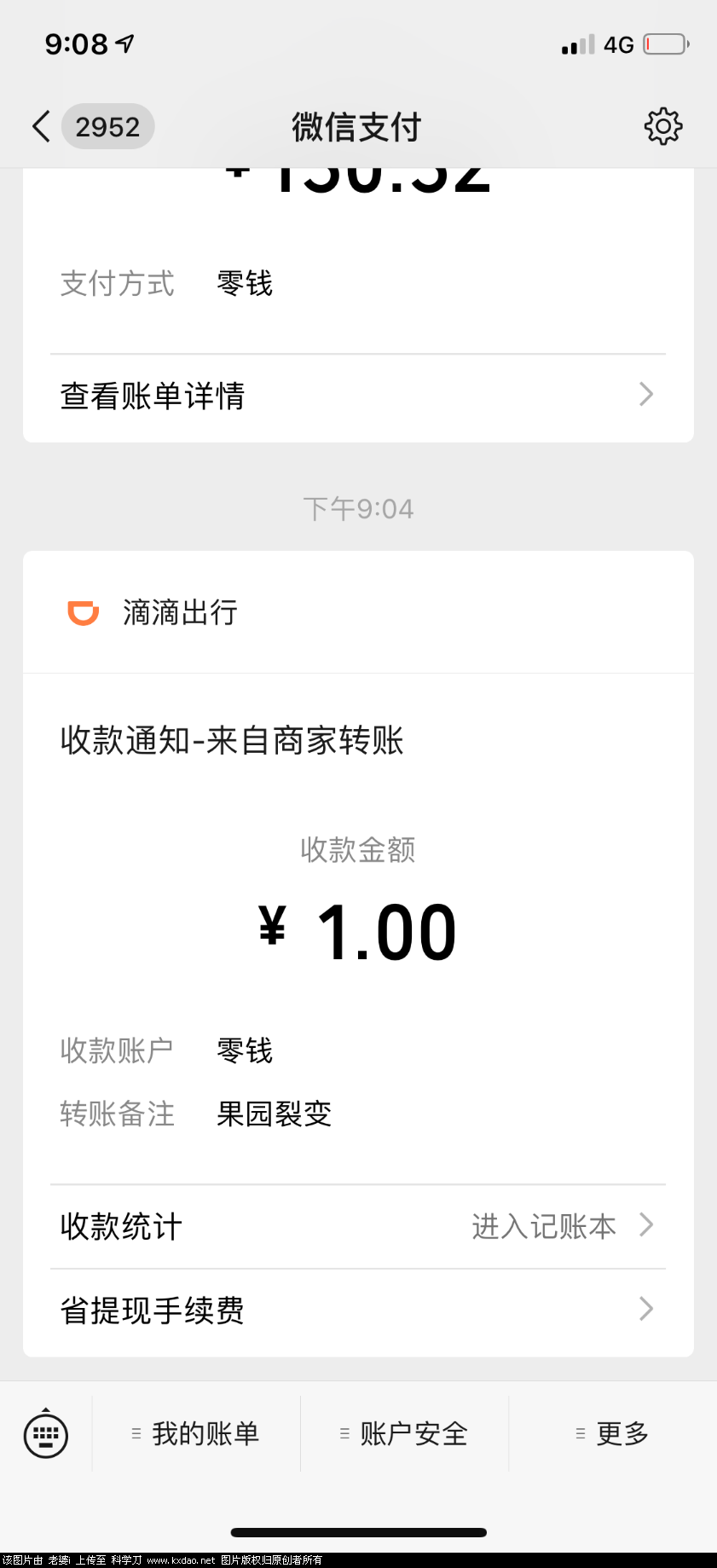Open 查看账单详情 row

pos(357,396)
